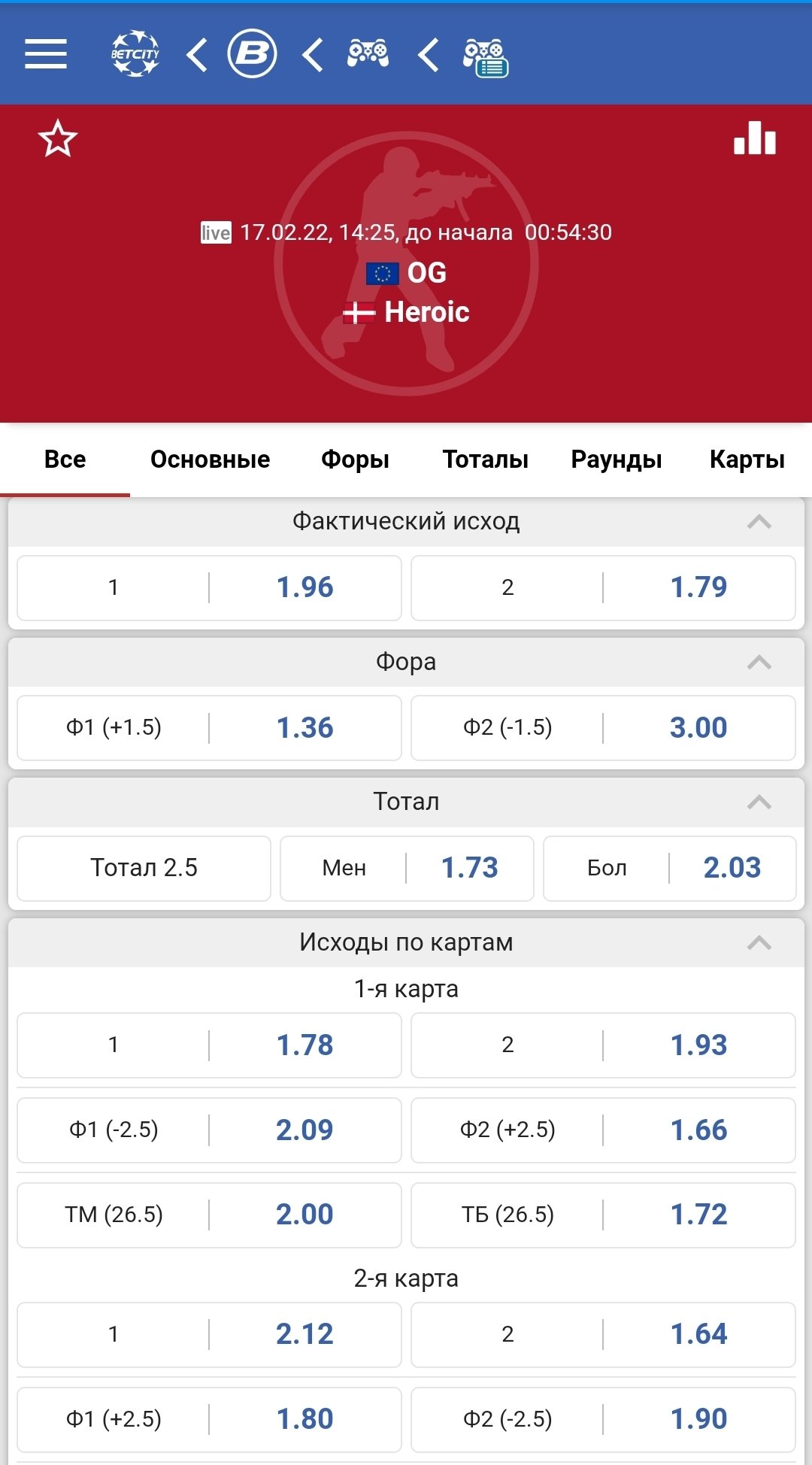Open match statistics chart icon

click(754, 139)
